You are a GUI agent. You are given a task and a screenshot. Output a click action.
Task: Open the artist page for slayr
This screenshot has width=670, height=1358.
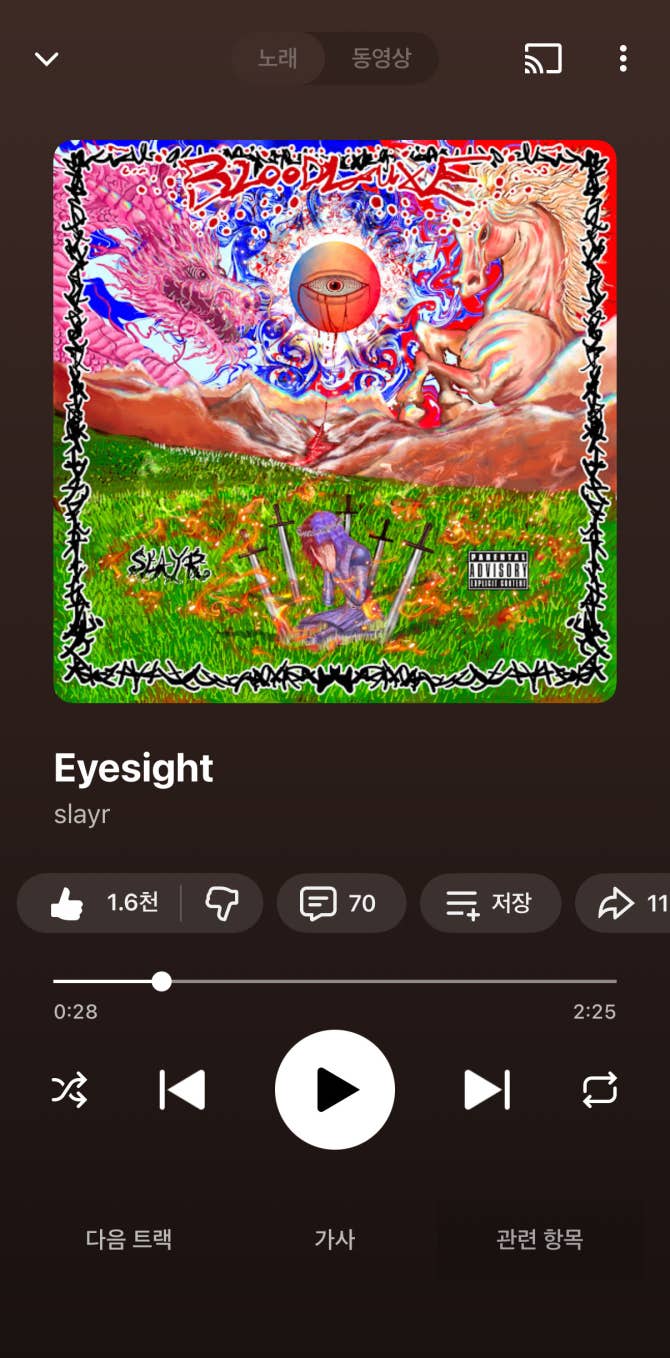[82, 814]
